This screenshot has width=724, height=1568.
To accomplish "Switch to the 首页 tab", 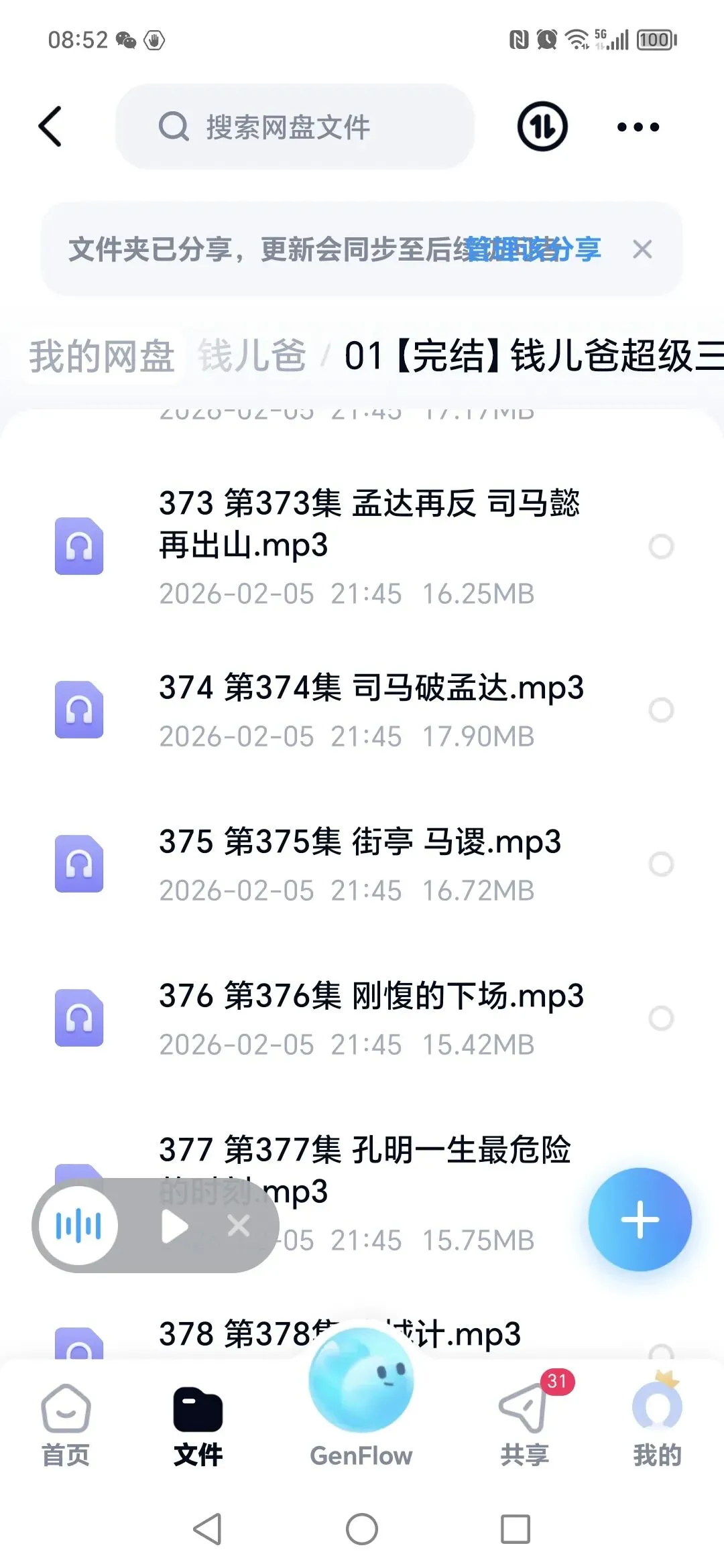I will (x=66, y=1425).
